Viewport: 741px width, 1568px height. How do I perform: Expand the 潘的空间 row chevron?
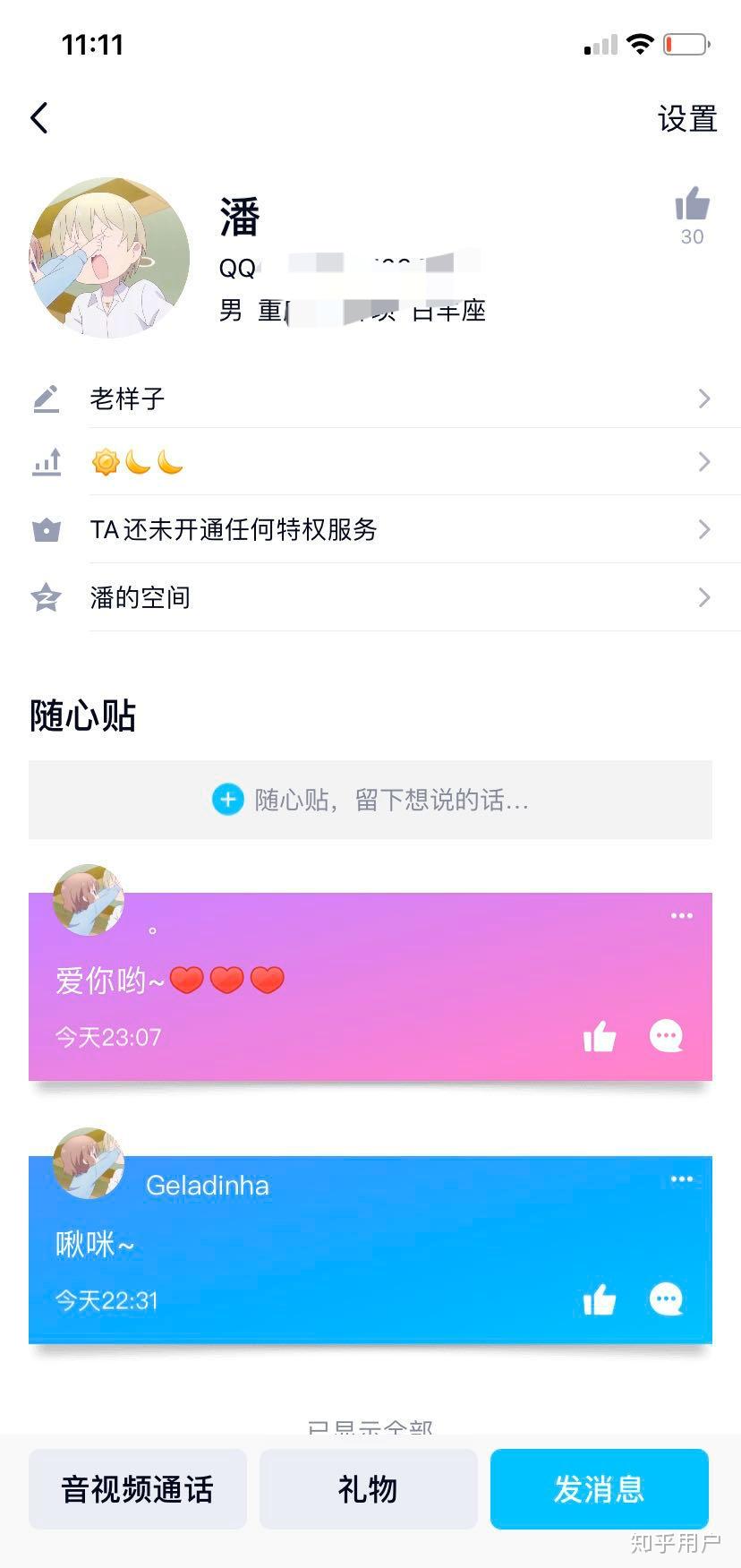tap(704, 596)
